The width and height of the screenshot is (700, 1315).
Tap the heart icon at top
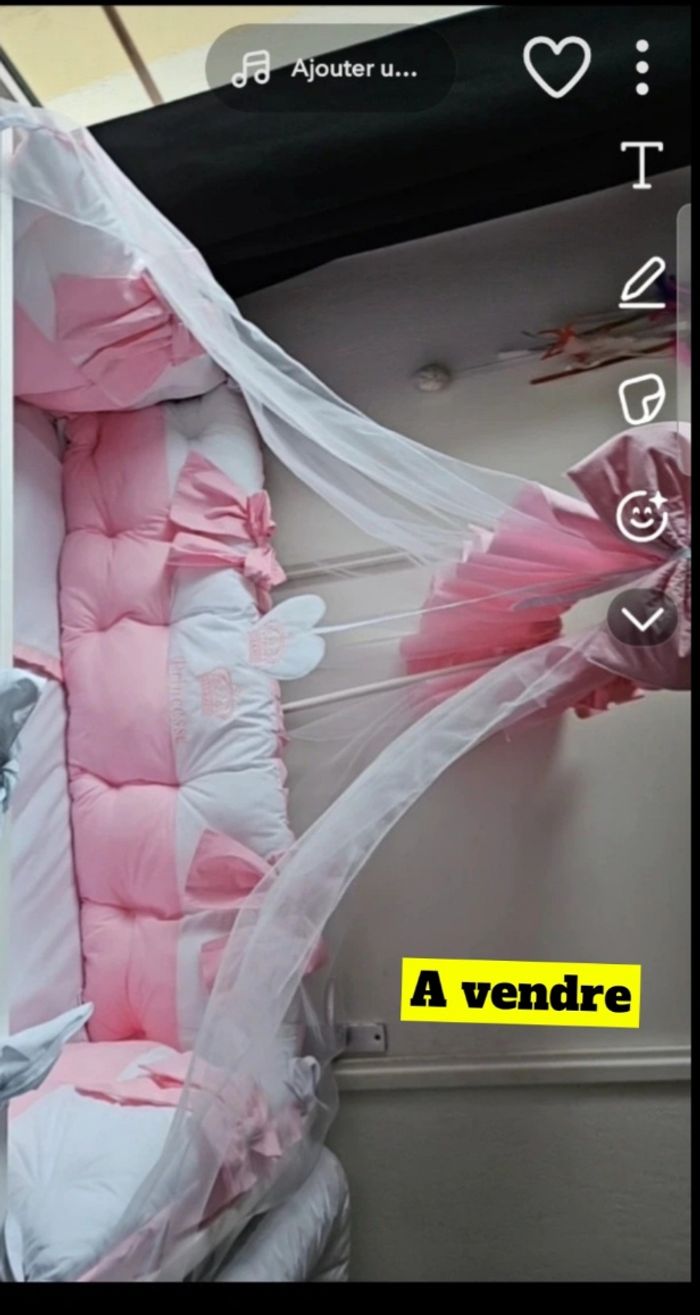point(557,67)
